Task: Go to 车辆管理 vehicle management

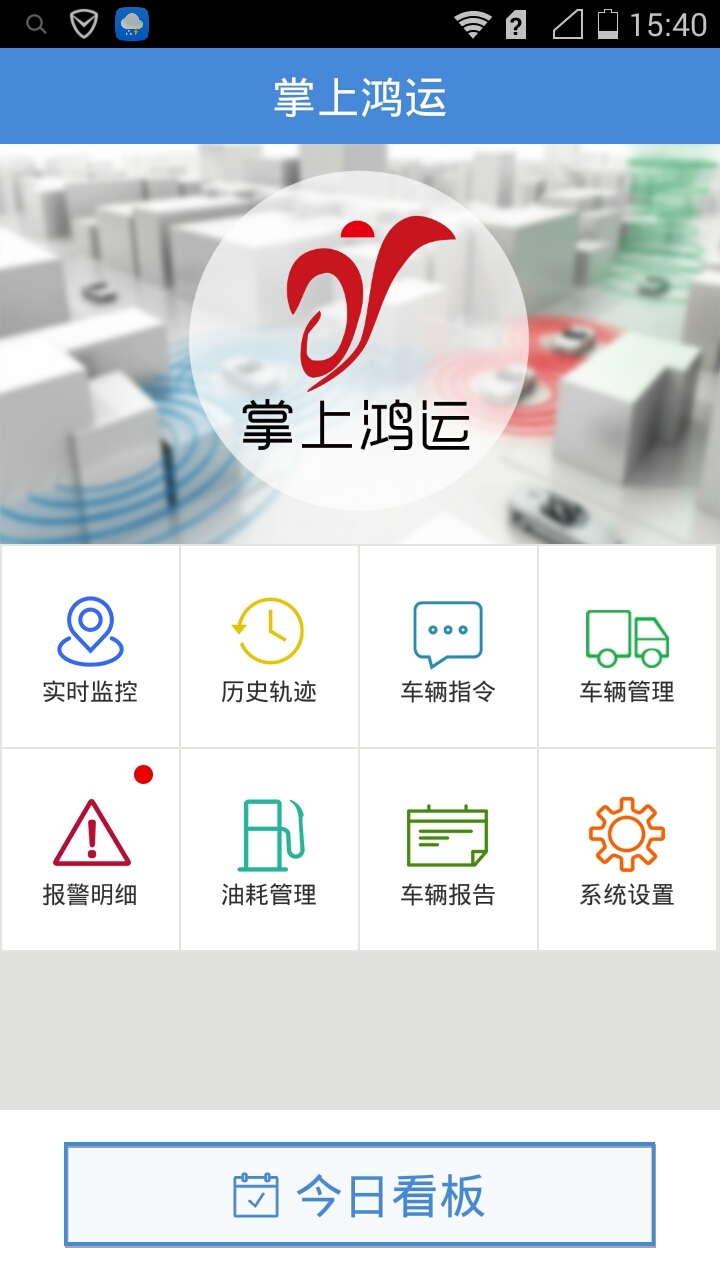Action: pyautogui.click(x=627, y=648)
